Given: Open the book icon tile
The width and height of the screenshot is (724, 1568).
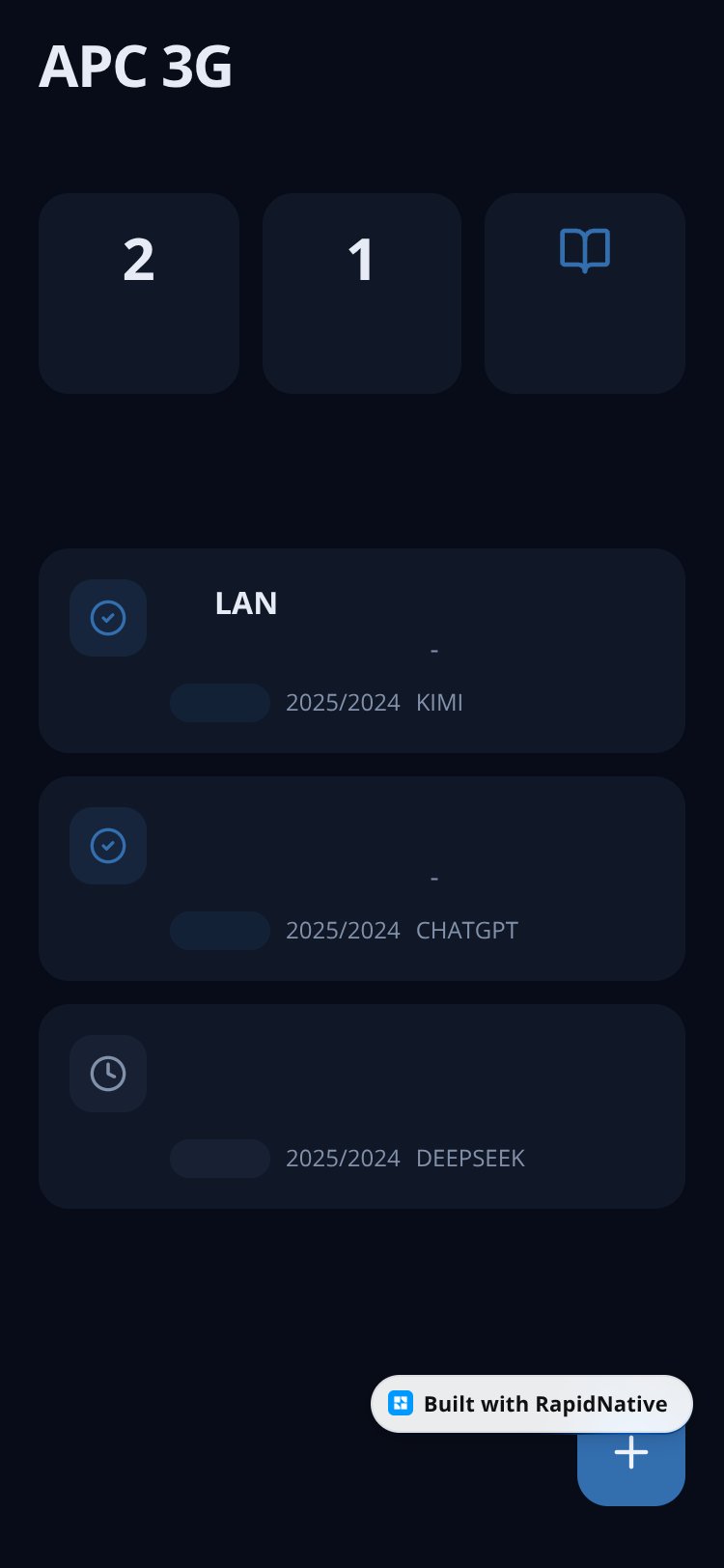Looking at the screenshot, I should (585, 294).
